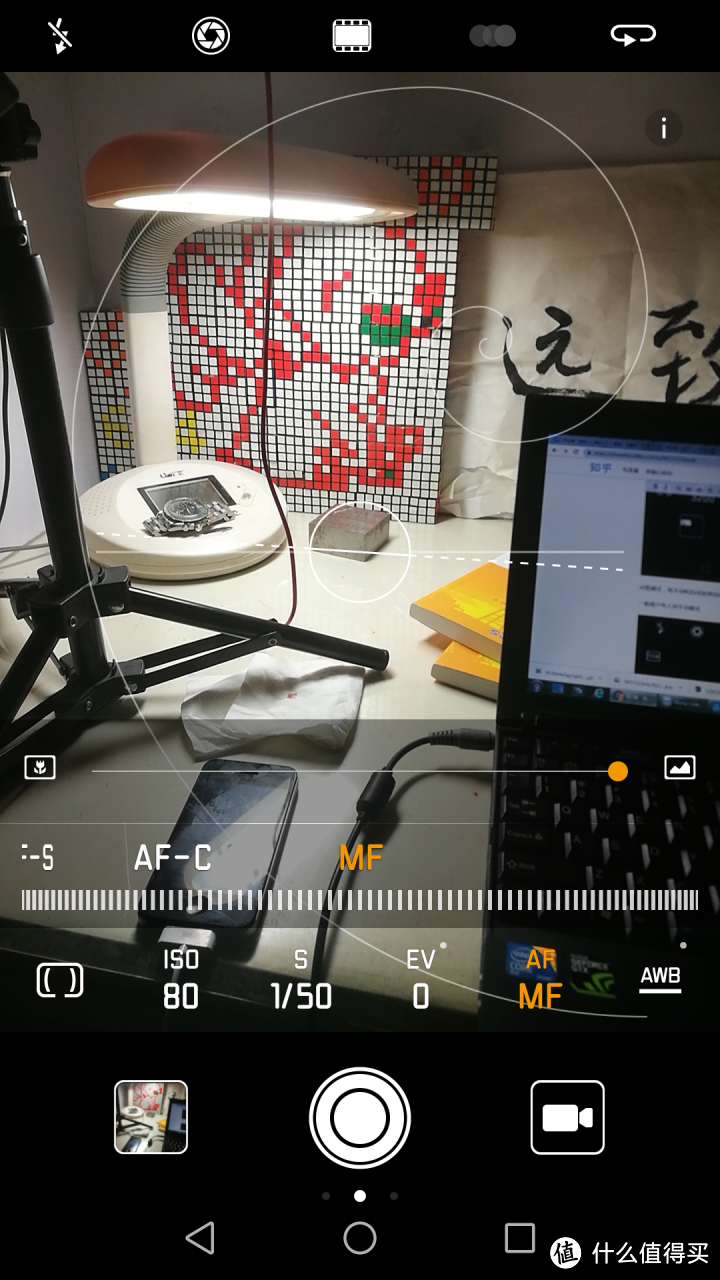
Task: Go back with the system back button
Action: [201, 1238]
